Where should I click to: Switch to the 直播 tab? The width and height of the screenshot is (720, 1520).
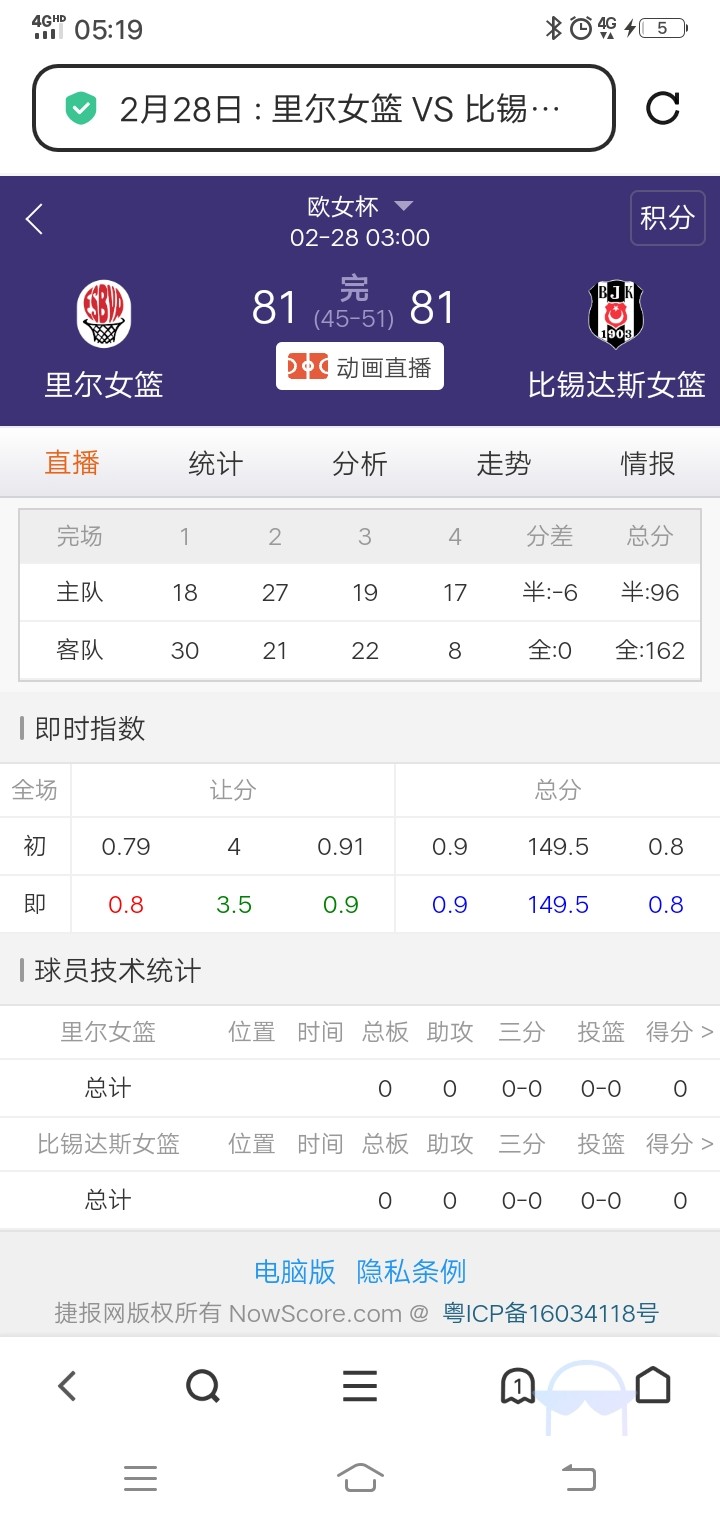click(72, 463)
